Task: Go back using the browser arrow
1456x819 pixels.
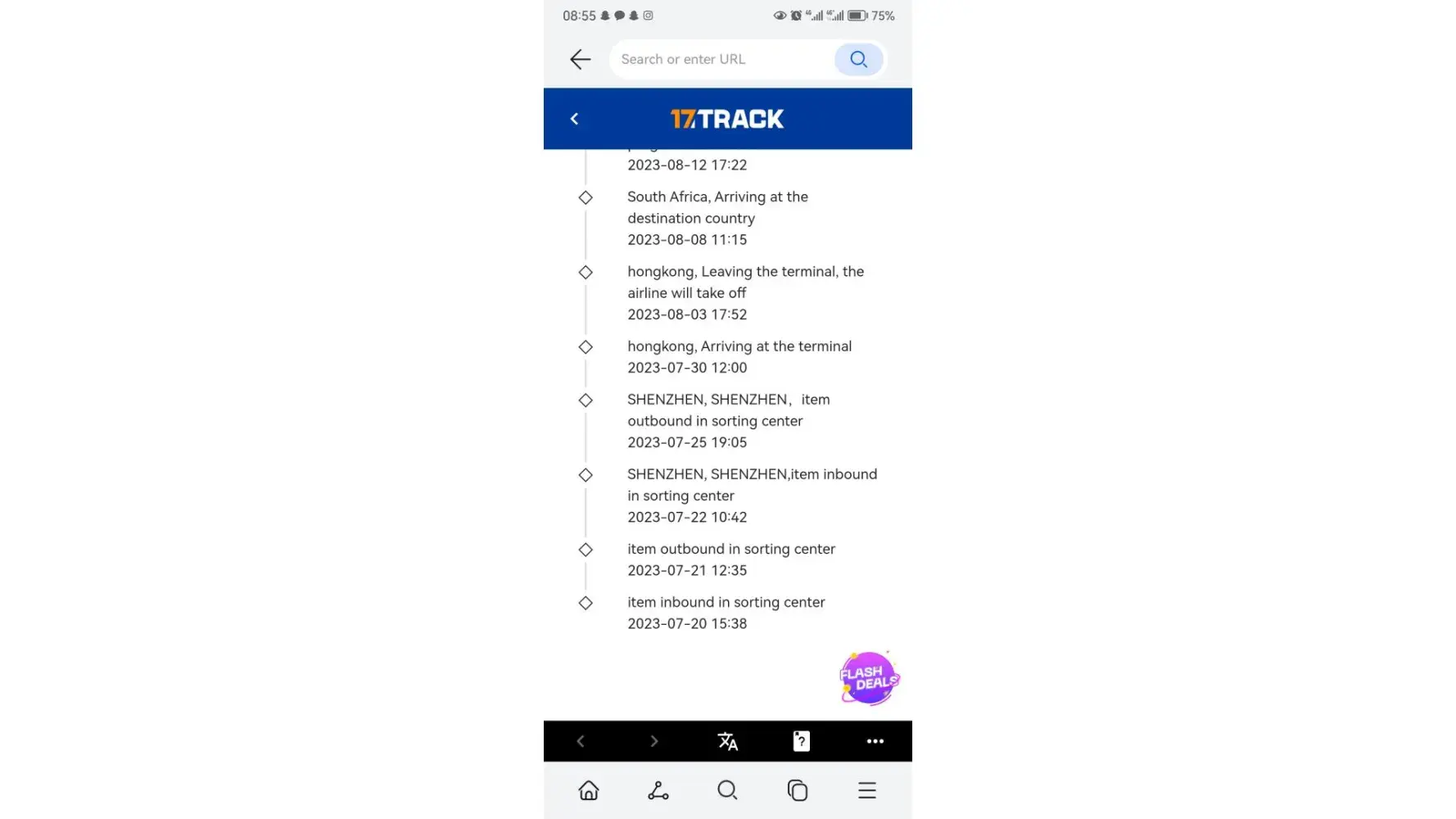Action: pyautogui.click(x=580, y=59)
